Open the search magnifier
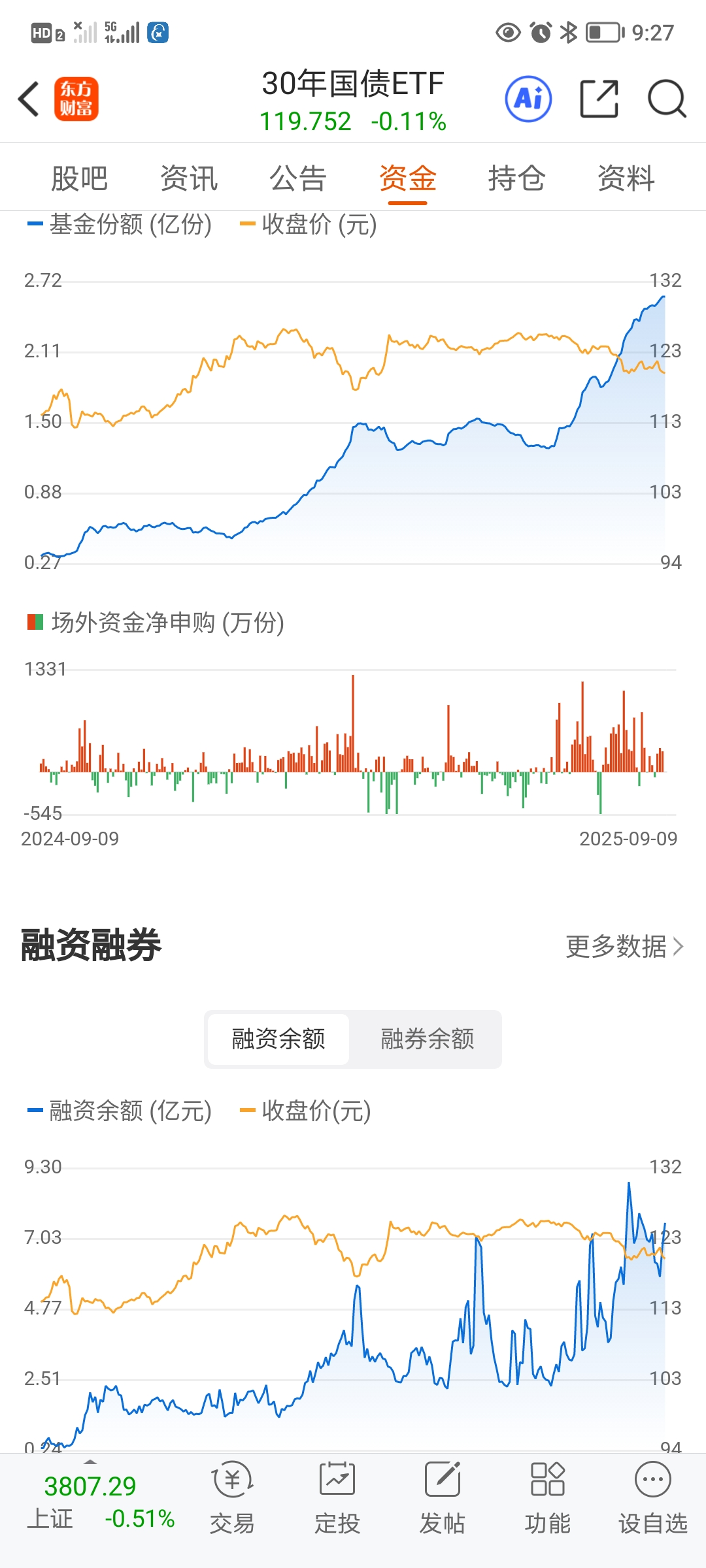This screenshot has height=1568, width=706. 666,99
